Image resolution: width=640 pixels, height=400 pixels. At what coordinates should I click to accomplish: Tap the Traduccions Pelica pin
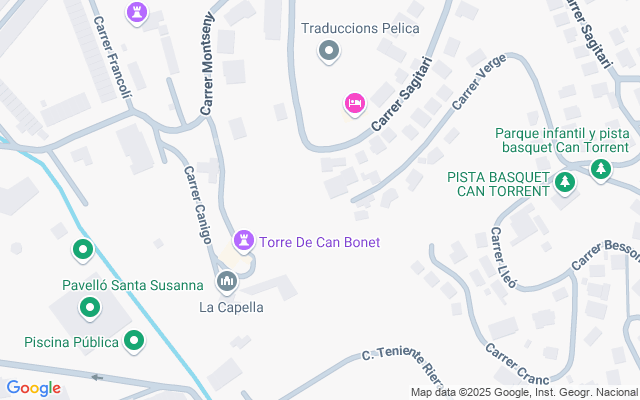coord(328,50)
